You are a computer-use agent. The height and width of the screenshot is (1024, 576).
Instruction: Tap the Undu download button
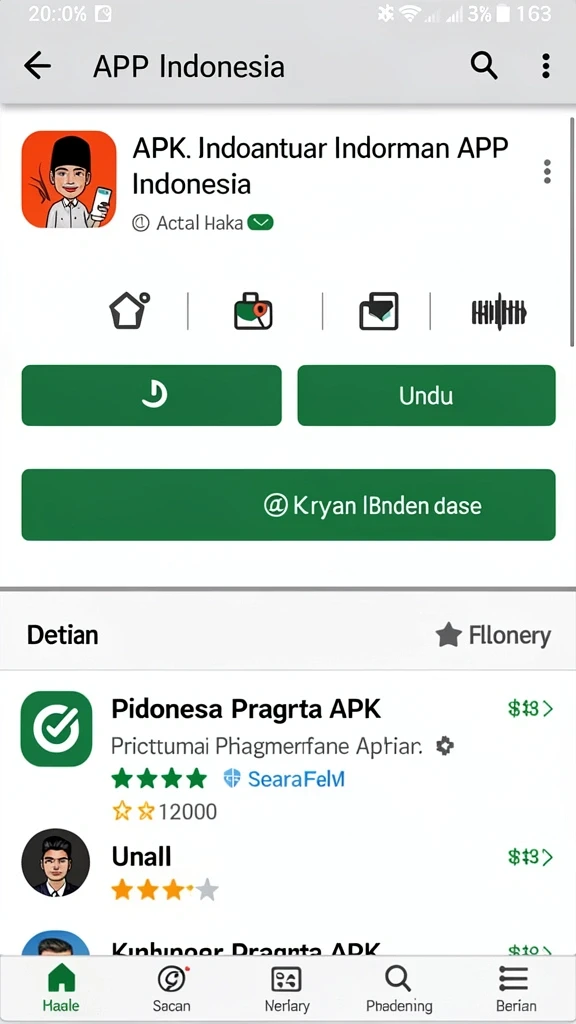[x=426, y=395]
